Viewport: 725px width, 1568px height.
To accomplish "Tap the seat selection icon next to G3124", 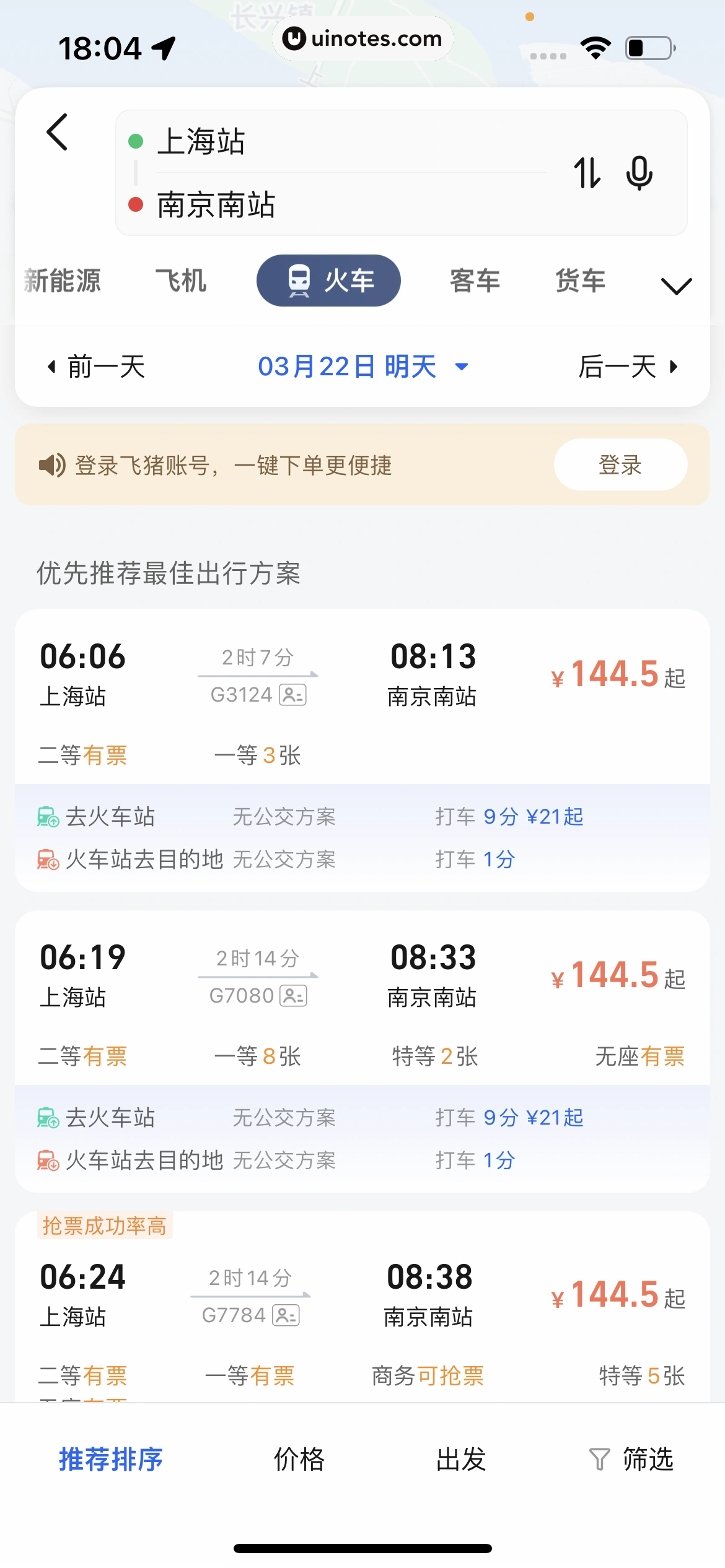I will pos(293,694).
